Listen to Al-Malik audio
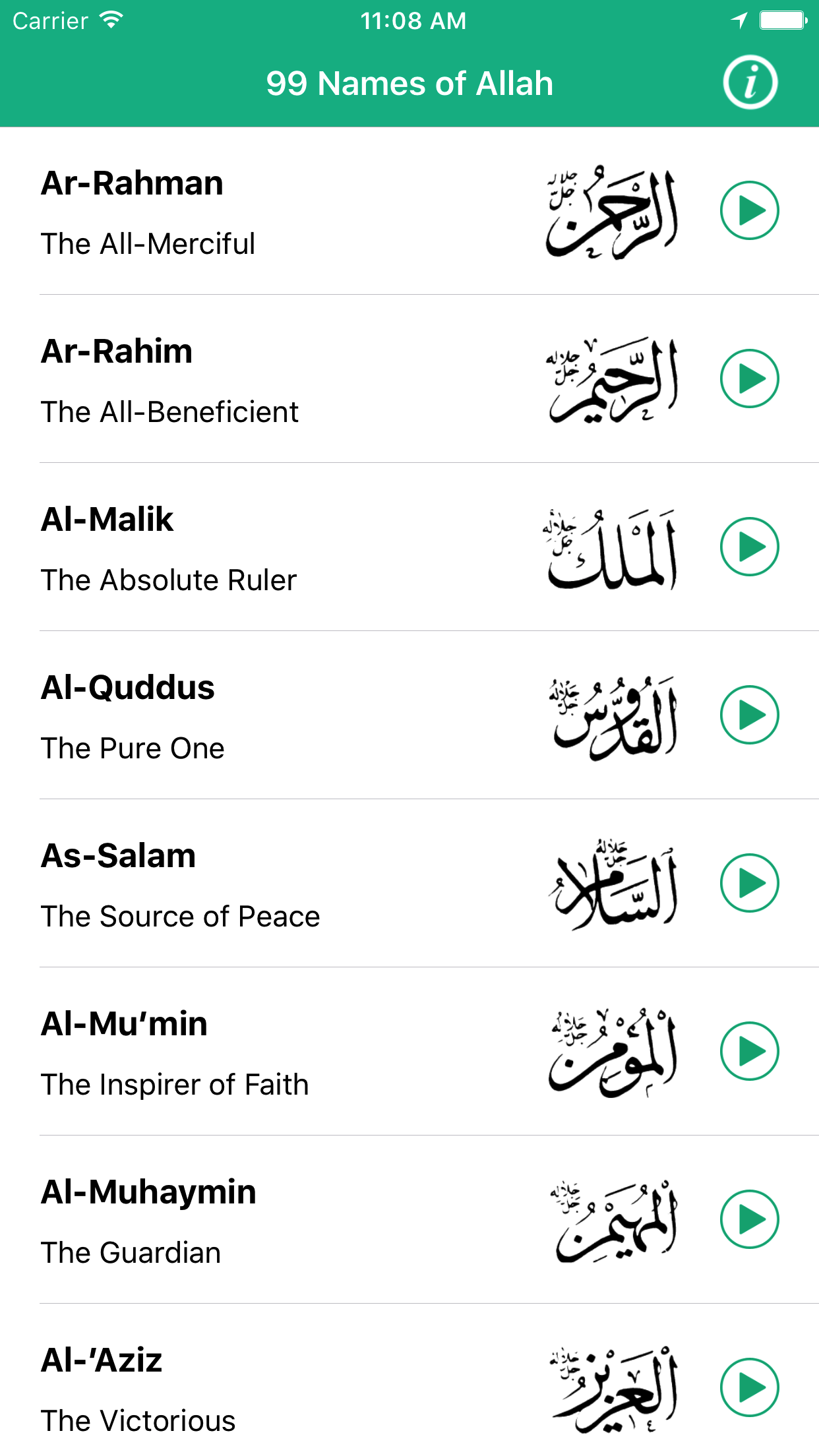Image resolution: width=819 pixels, height=1456 pixels. pyautogui.click(x=749, y=547)
